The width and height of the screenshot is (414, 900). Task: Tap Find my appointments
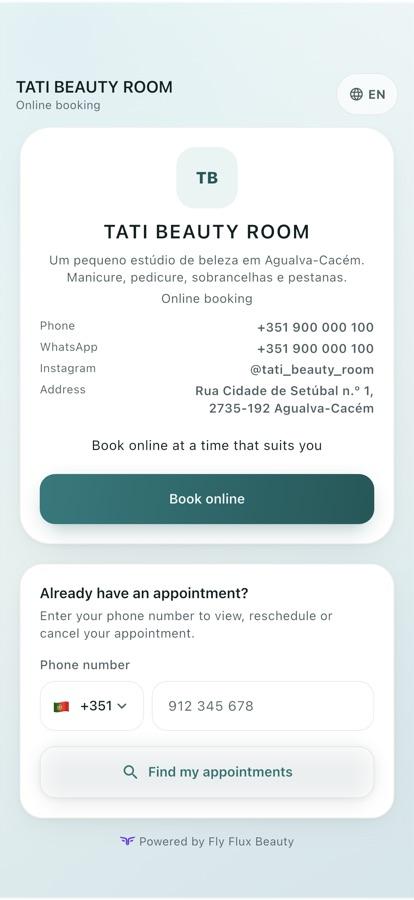pyautogui.click(x=207, y=772)
